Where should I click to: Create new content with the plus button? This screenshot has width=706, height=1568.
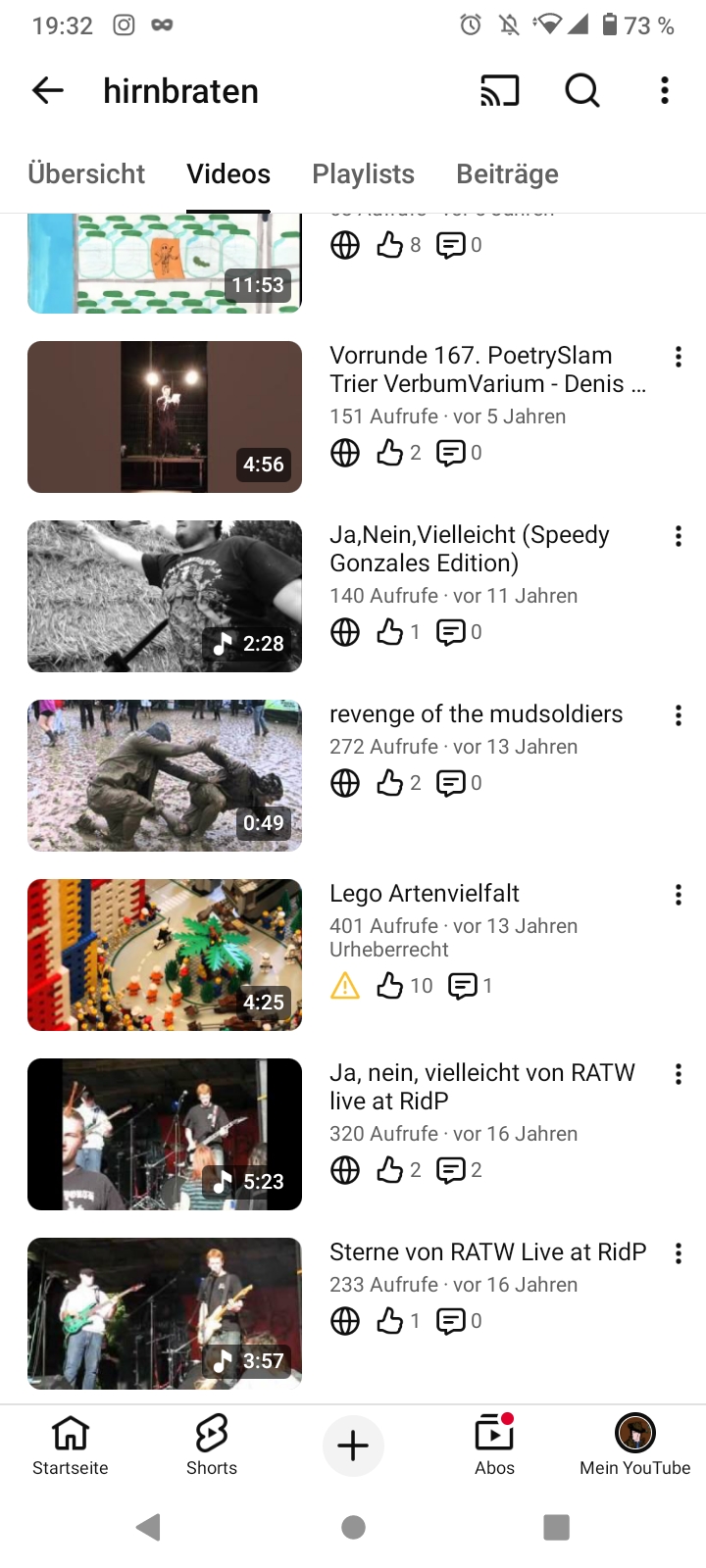[x=353, y=1445]
